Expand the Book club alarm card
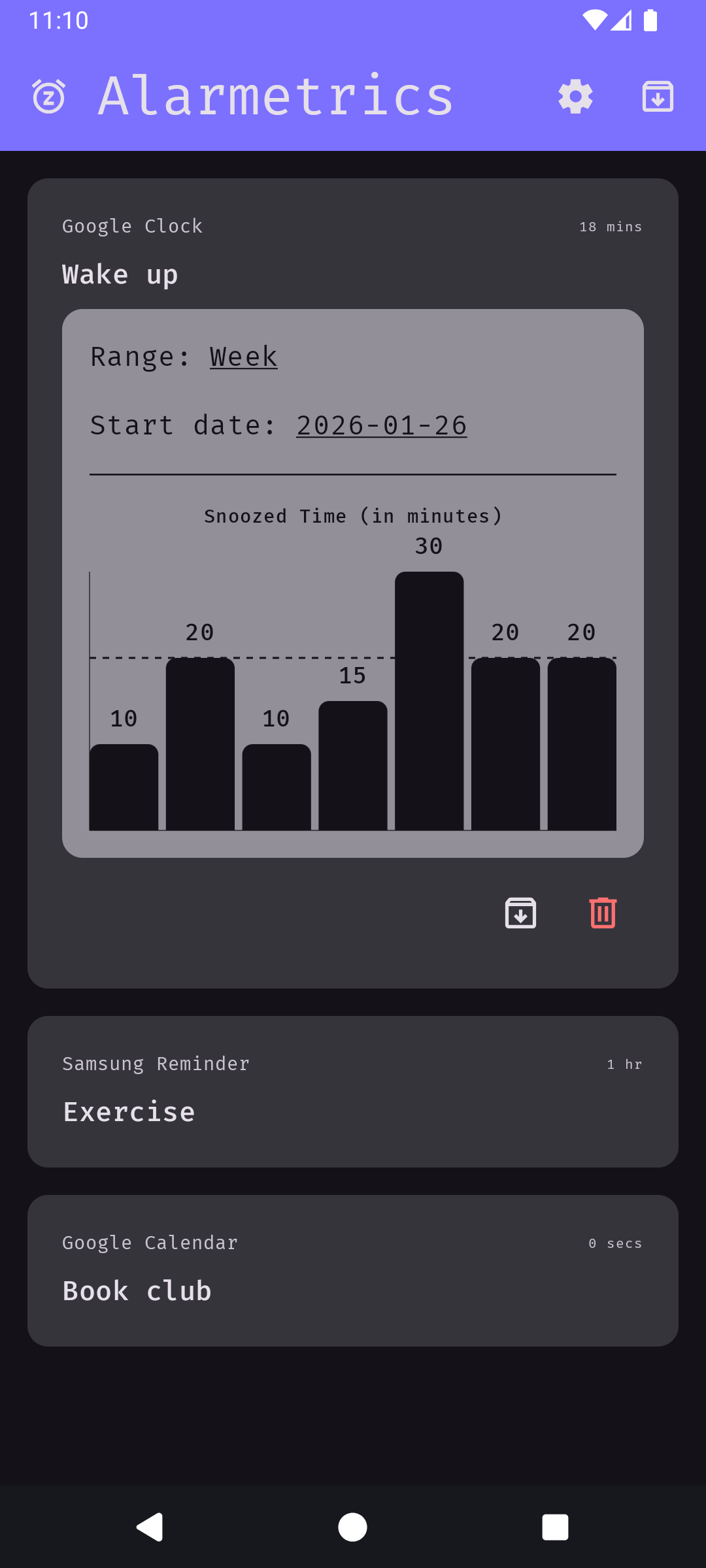Image resolution: width=706 pixels, height=1568 pixels. click(x=353, y=1270)
